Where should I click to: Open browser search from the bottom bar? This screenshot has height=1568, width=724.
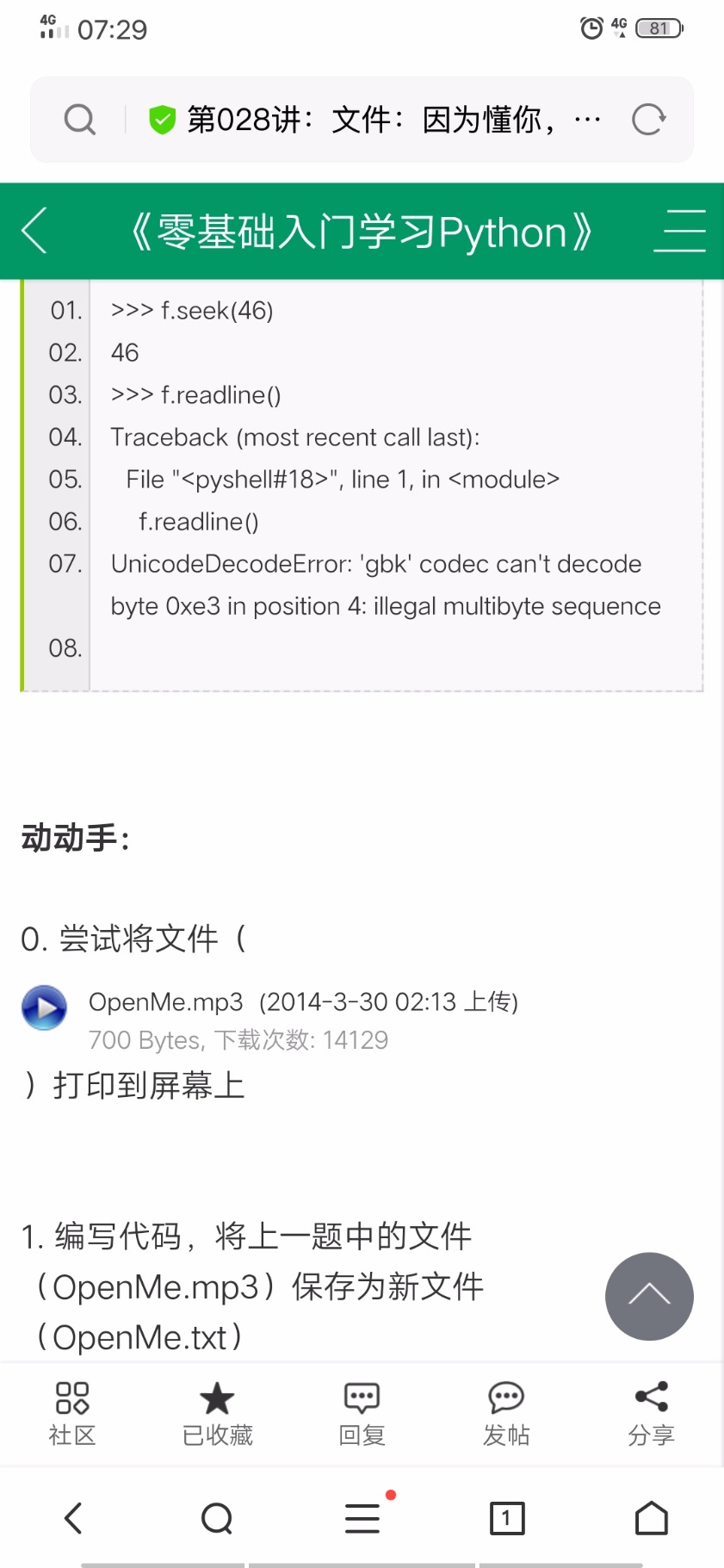click(217, 1518)
